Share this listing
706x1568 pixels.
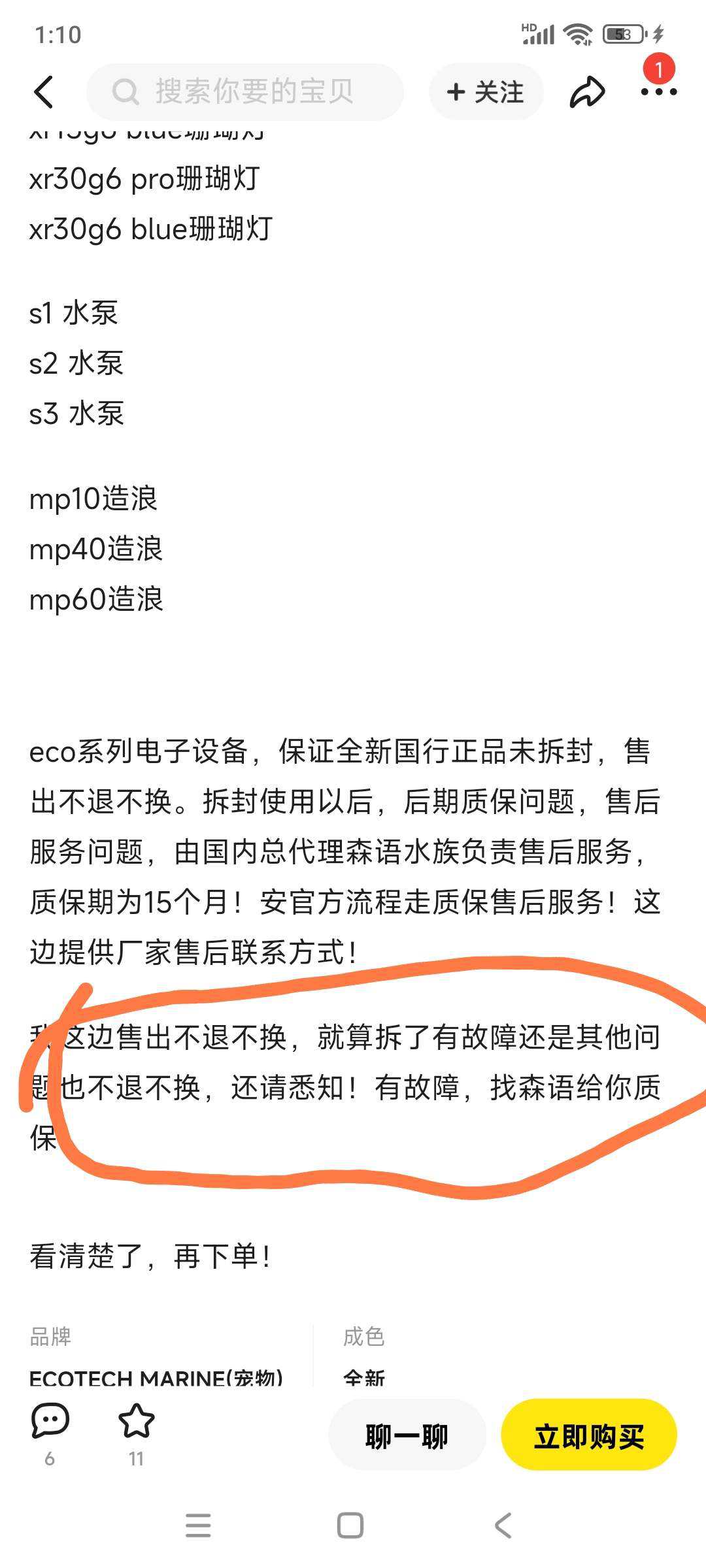pyautogui.click(x=586, y=91)
